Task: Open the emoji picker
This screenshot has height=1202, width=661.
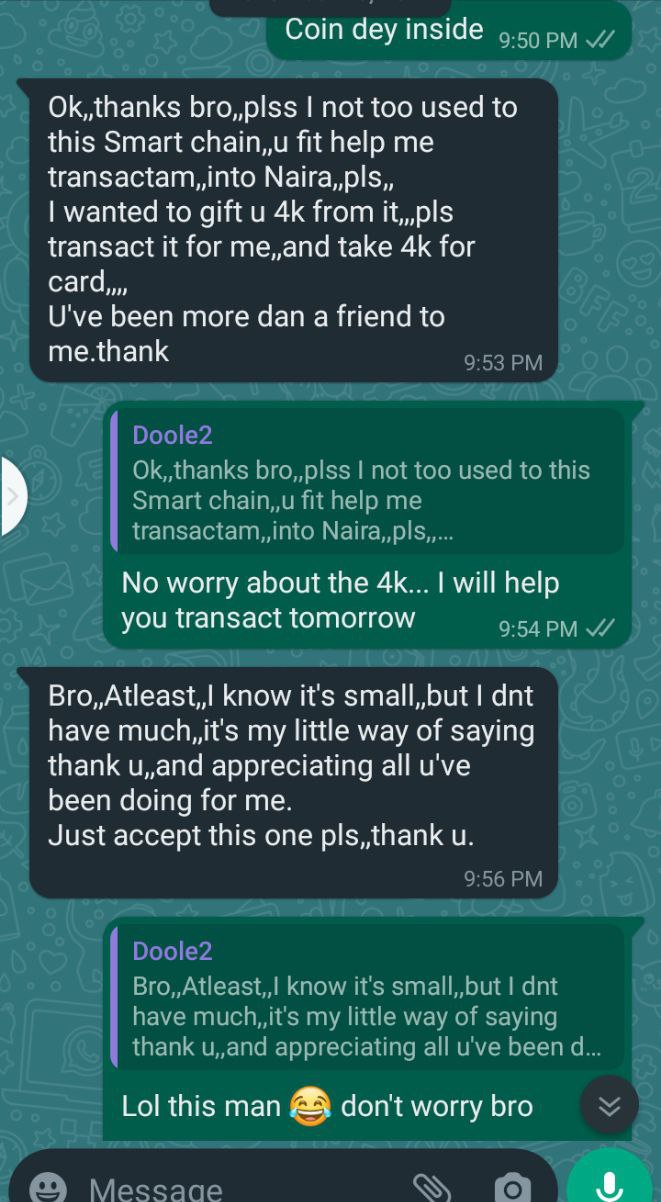Action: click(x=48, y=1187)
